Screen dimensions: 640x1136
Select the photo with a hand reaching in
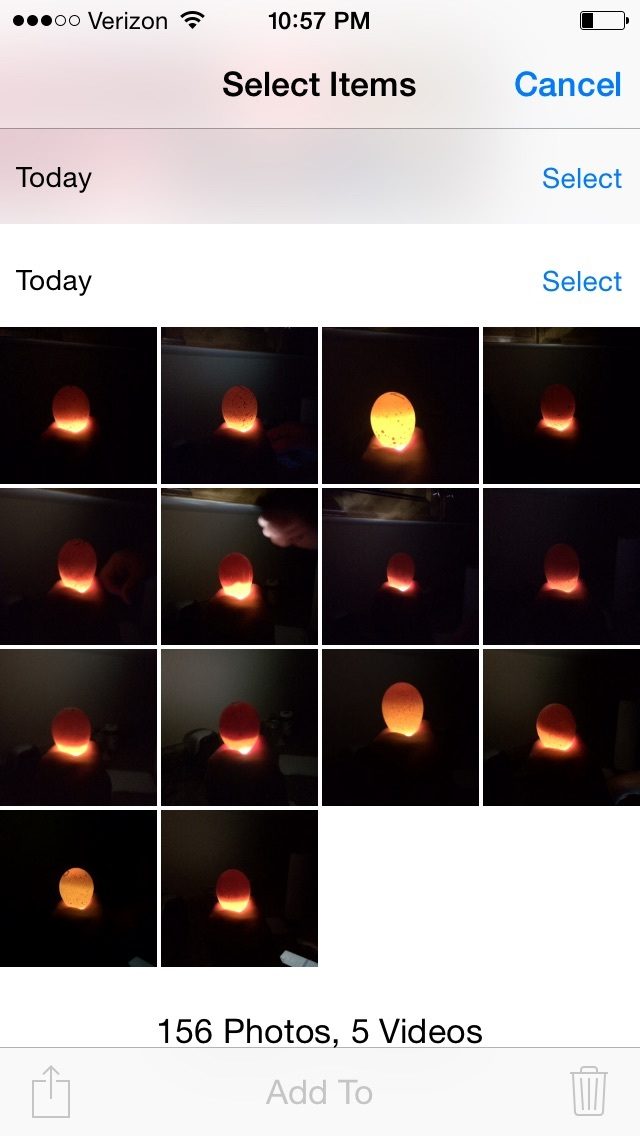coord(239,566)
